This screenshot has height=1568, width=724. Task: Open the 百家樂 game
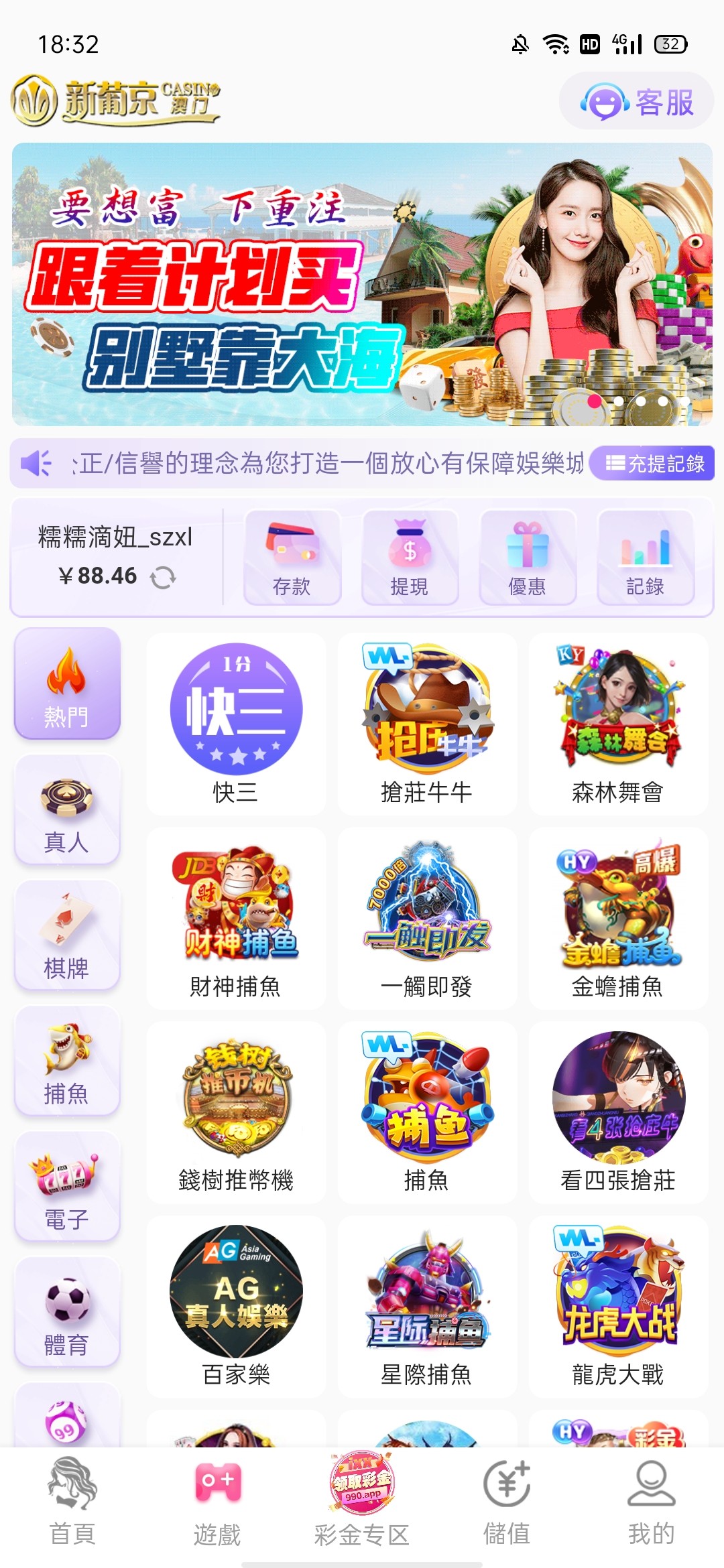(236, 1307)
